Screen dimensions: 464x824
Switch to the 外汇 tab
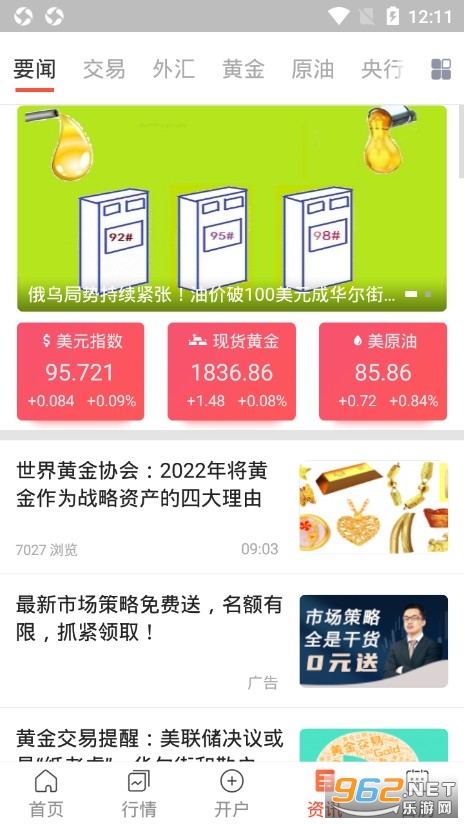[174, 69]
